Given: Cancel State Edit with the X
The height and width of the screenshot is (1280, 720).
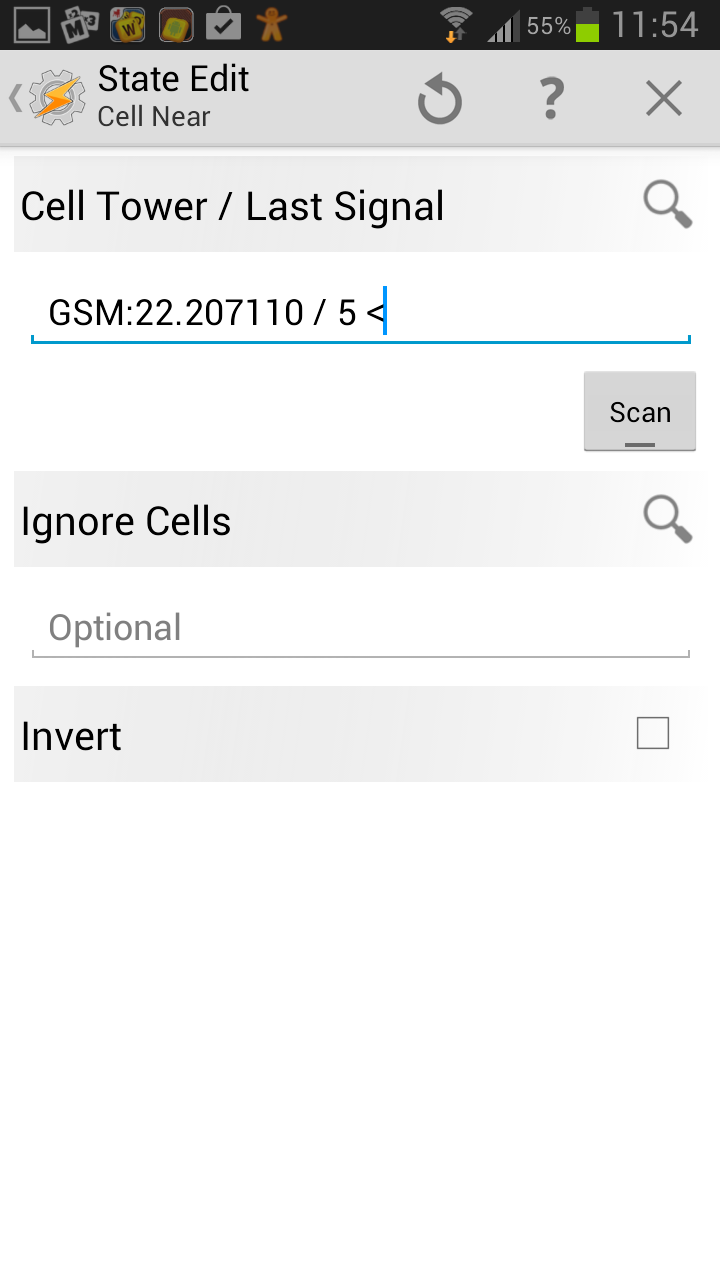Looking at the screenshot, I should pyautogui.click(x=663, y=99).
